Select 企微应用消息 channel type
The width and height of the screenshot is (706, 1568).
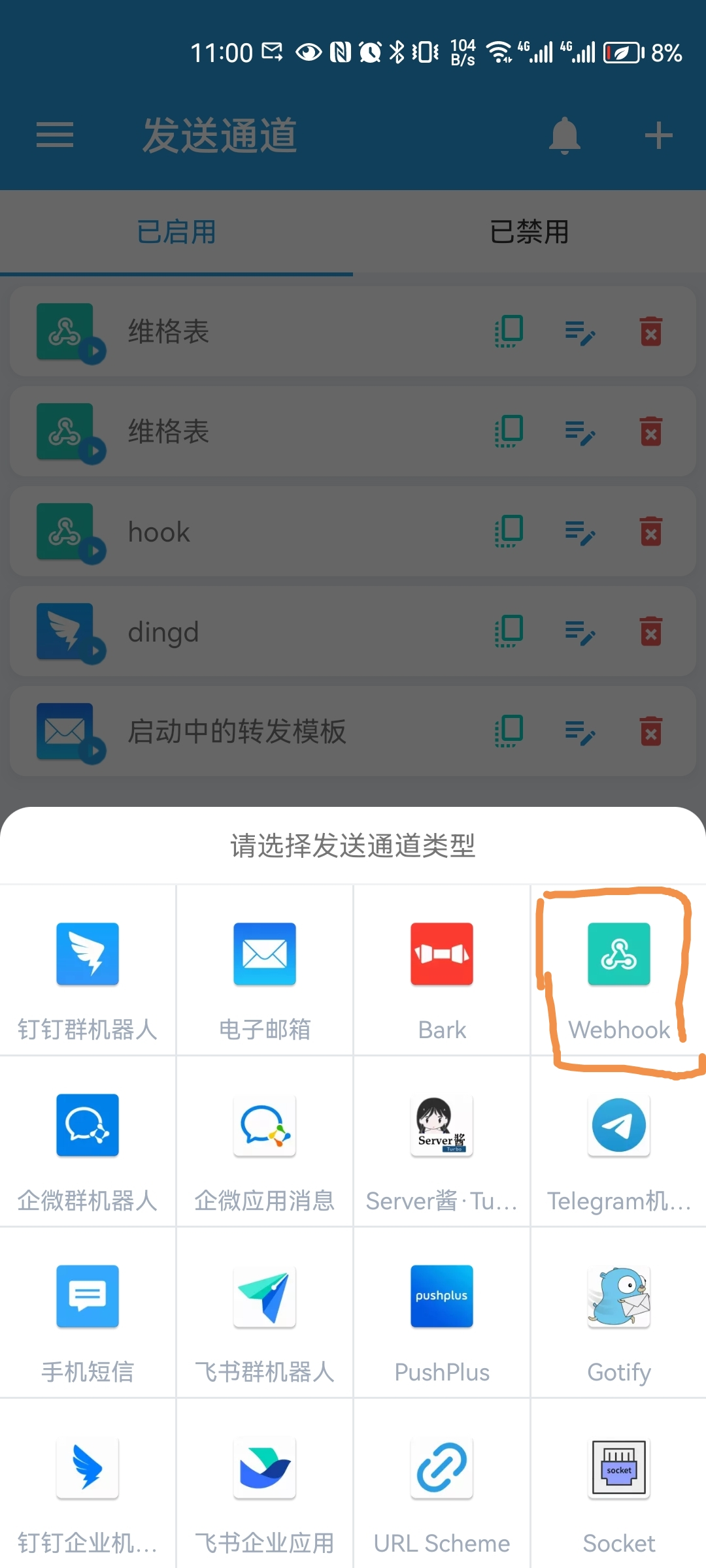tap(265, 1141)
